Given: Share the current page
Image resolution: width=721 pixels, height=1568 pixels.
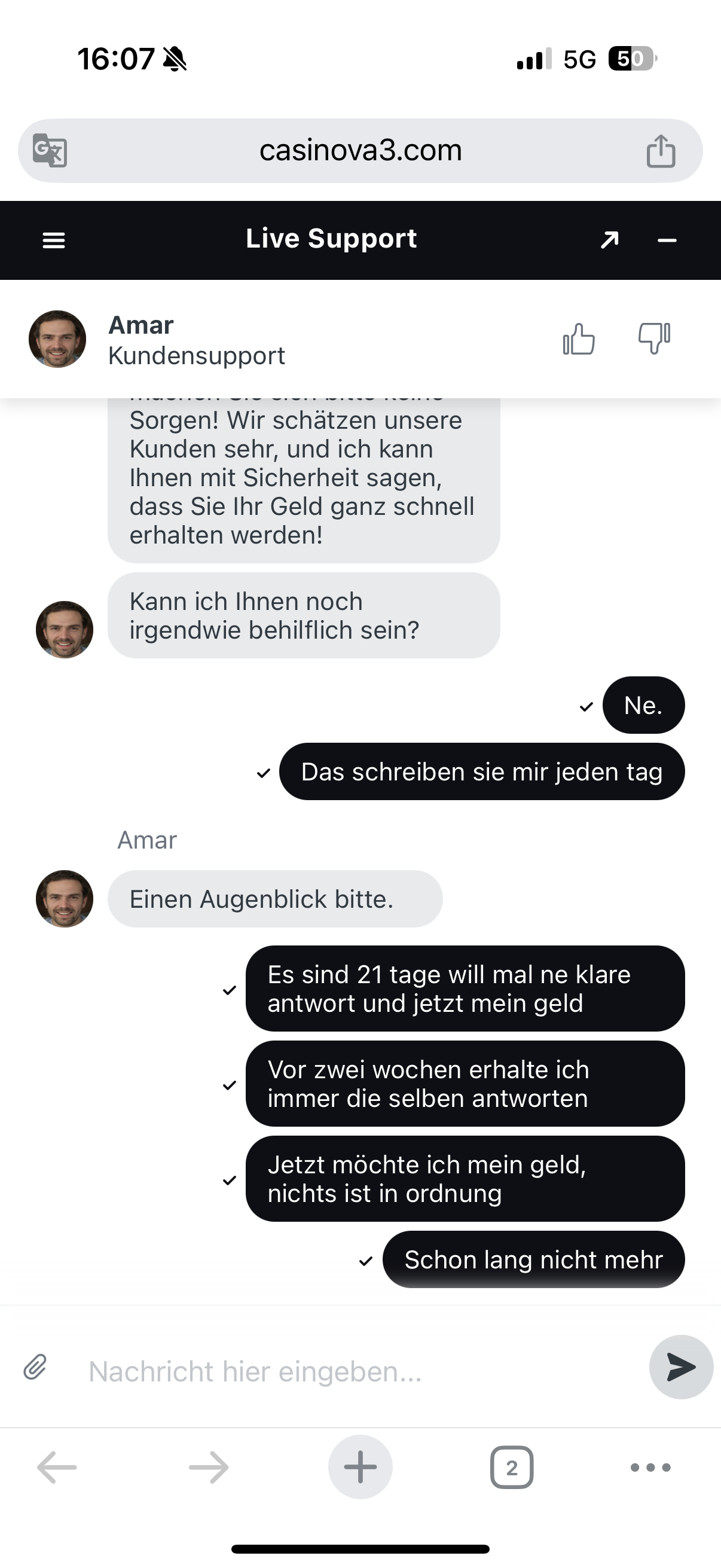Looking at the screenshot, I should coord(661,151).
